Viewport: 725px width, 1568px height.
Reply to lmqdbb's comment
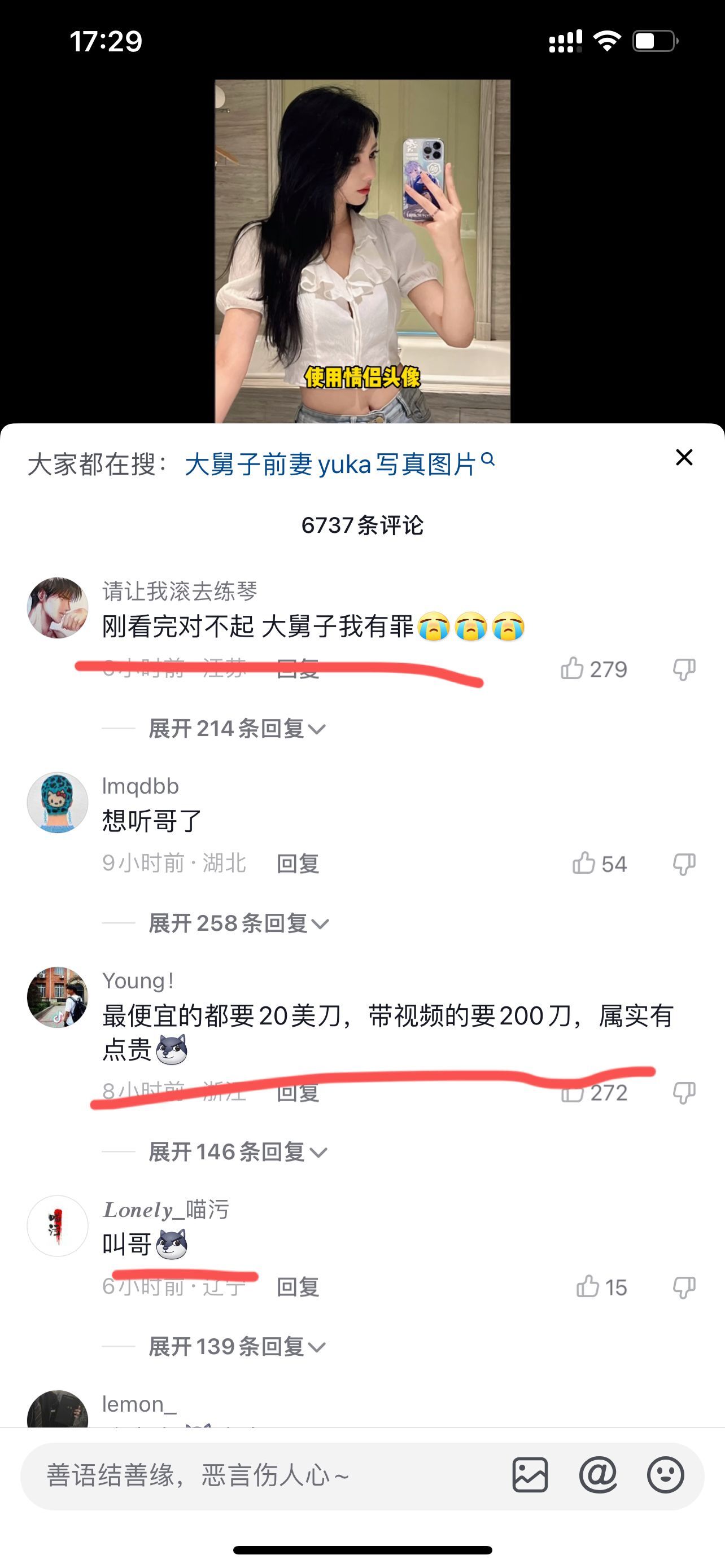[x=298, y=864]
